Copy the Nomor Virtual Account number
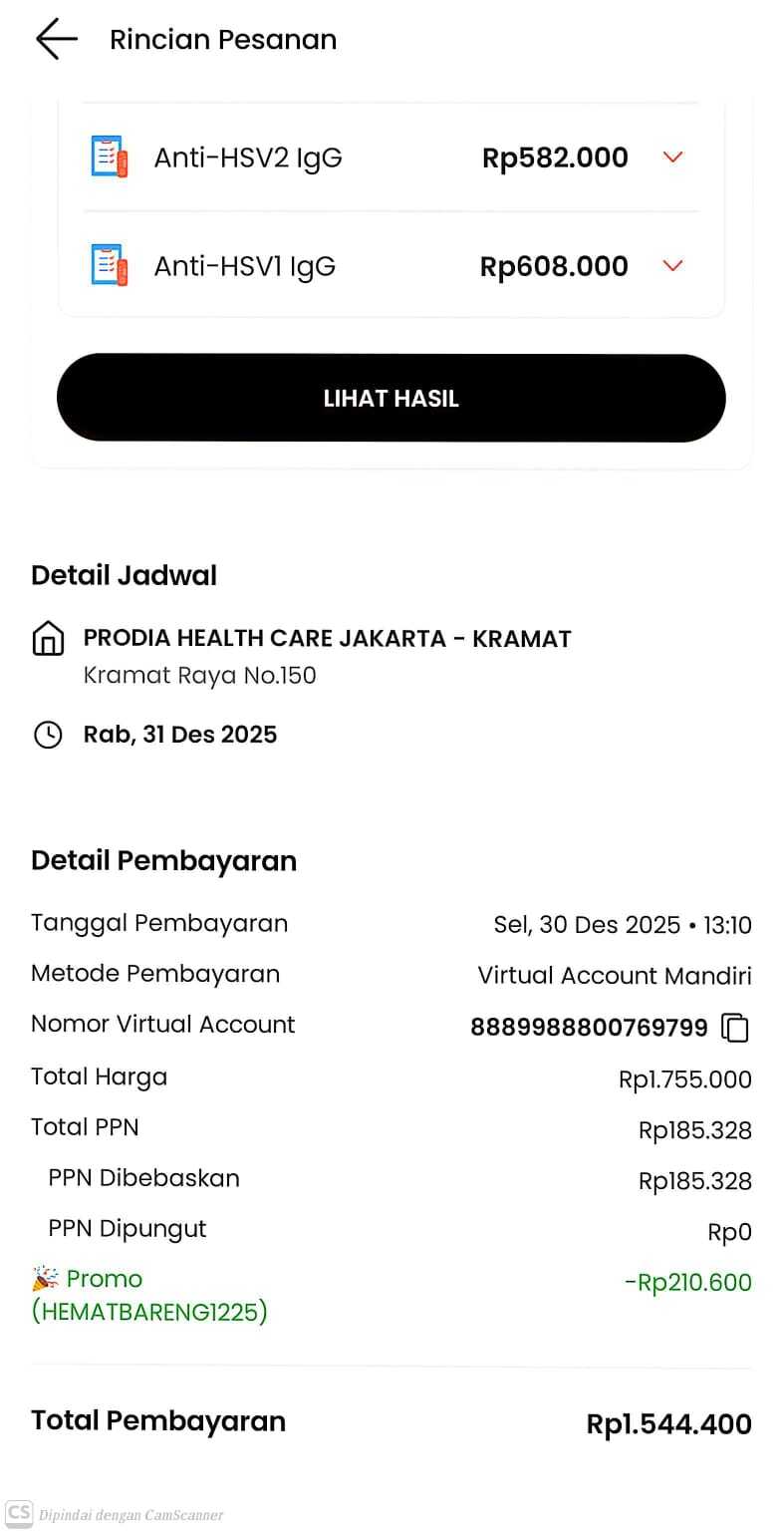Viewport: 784px width, 1534px height. click(735, 1028)
